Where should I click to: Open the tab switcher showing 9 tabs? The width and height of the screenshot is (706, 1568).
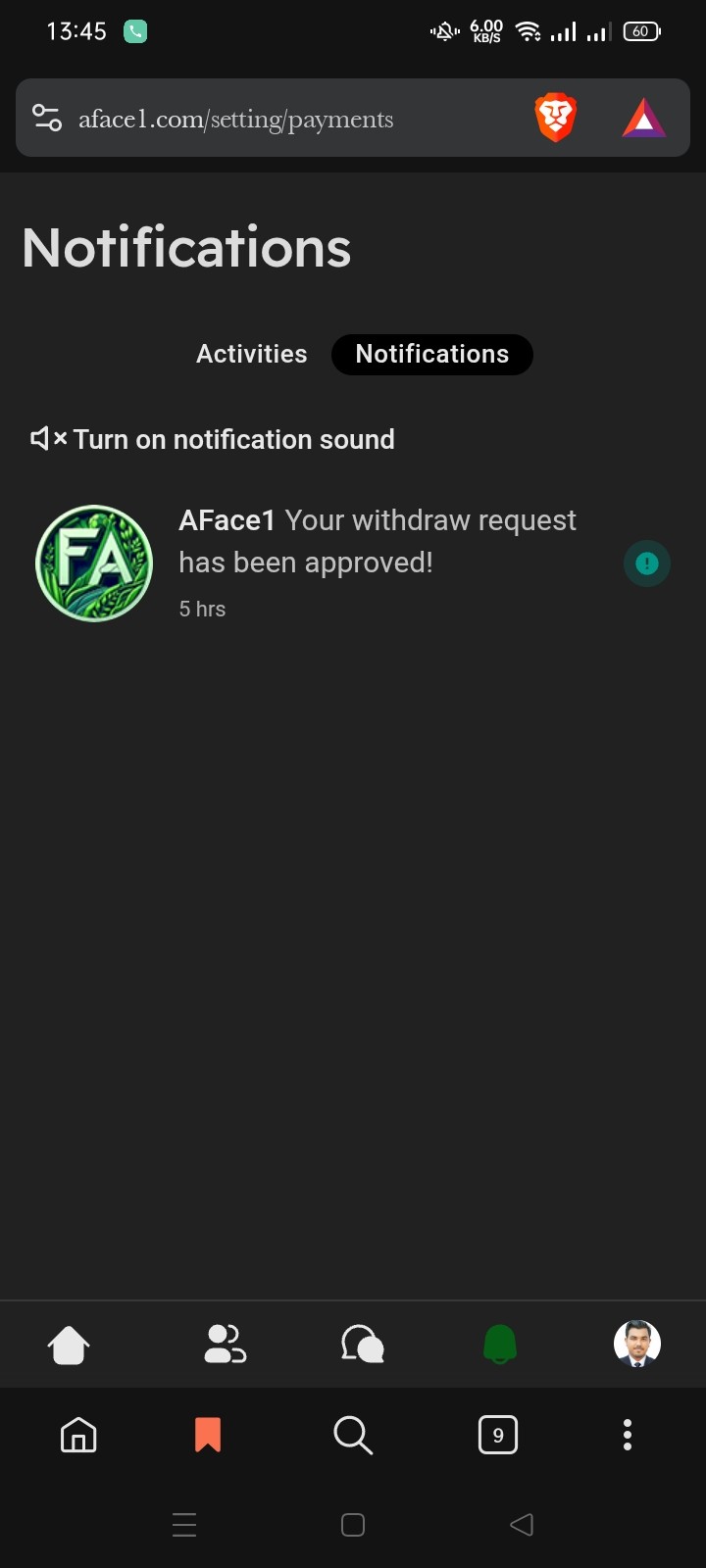[x=498, y=1436]
